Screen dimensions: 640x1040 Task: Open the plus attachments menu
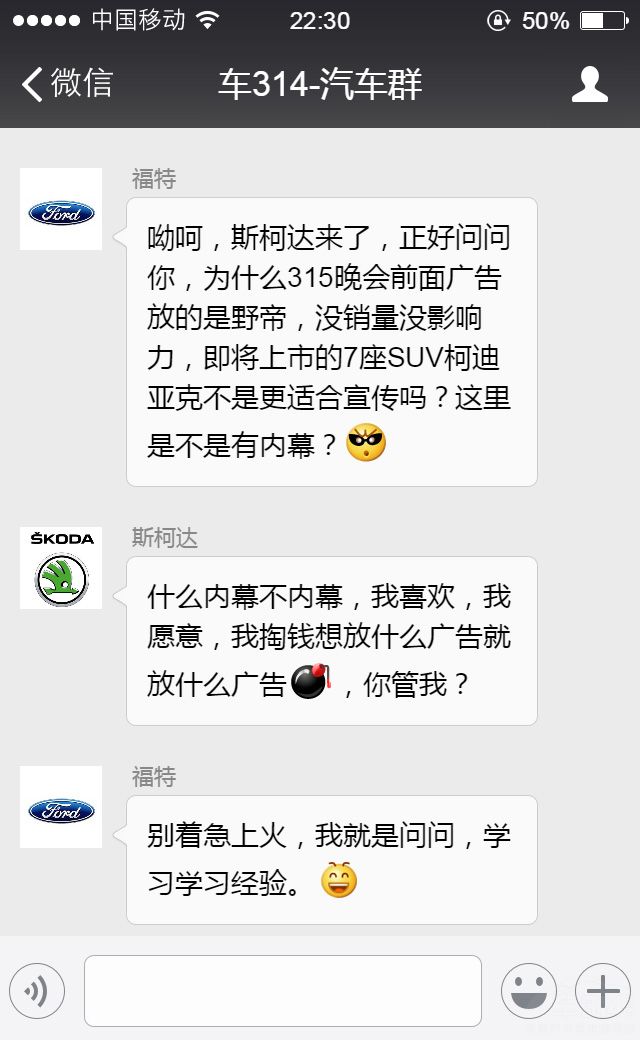[x=602, y=991]
